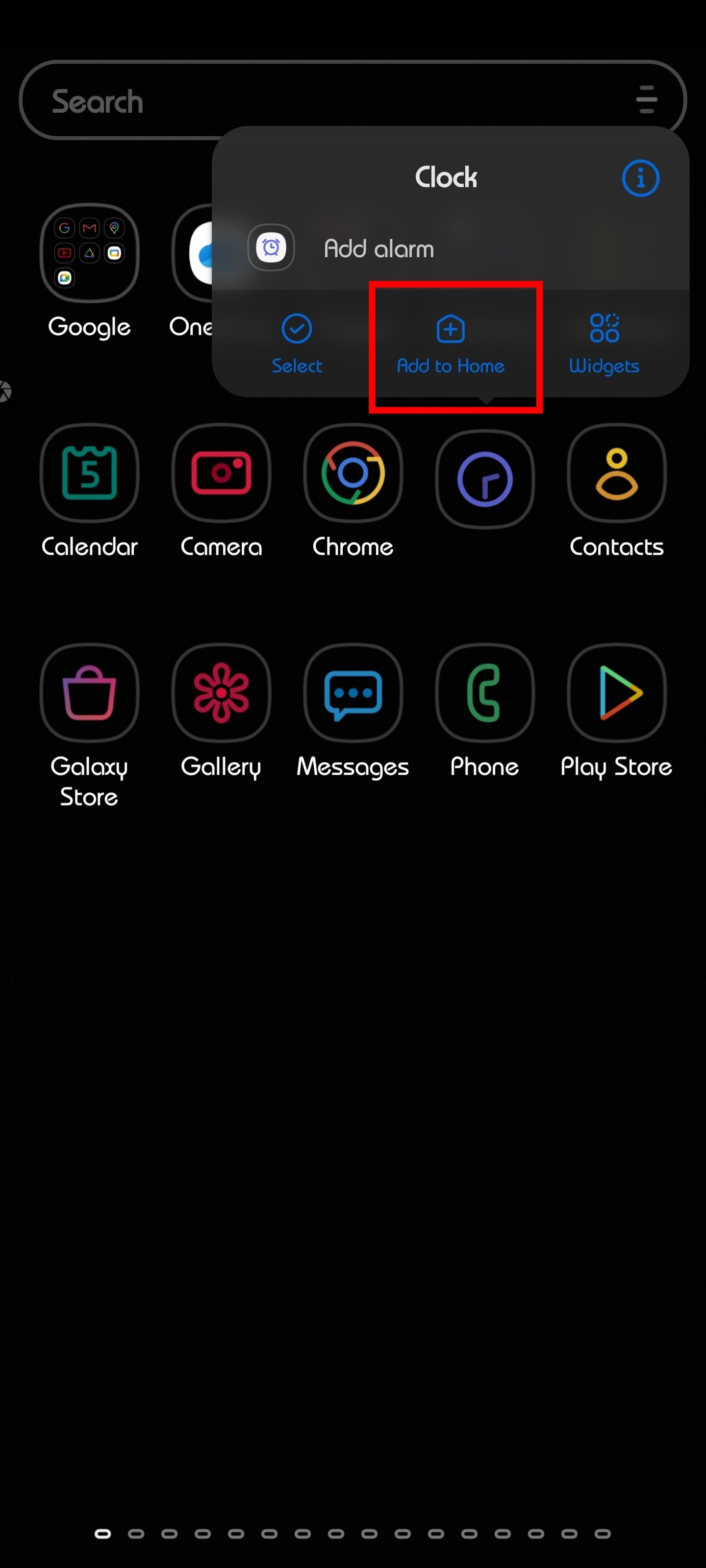The image size is (706, 1568).
Task: Open the Messages app
Action: 353,693
